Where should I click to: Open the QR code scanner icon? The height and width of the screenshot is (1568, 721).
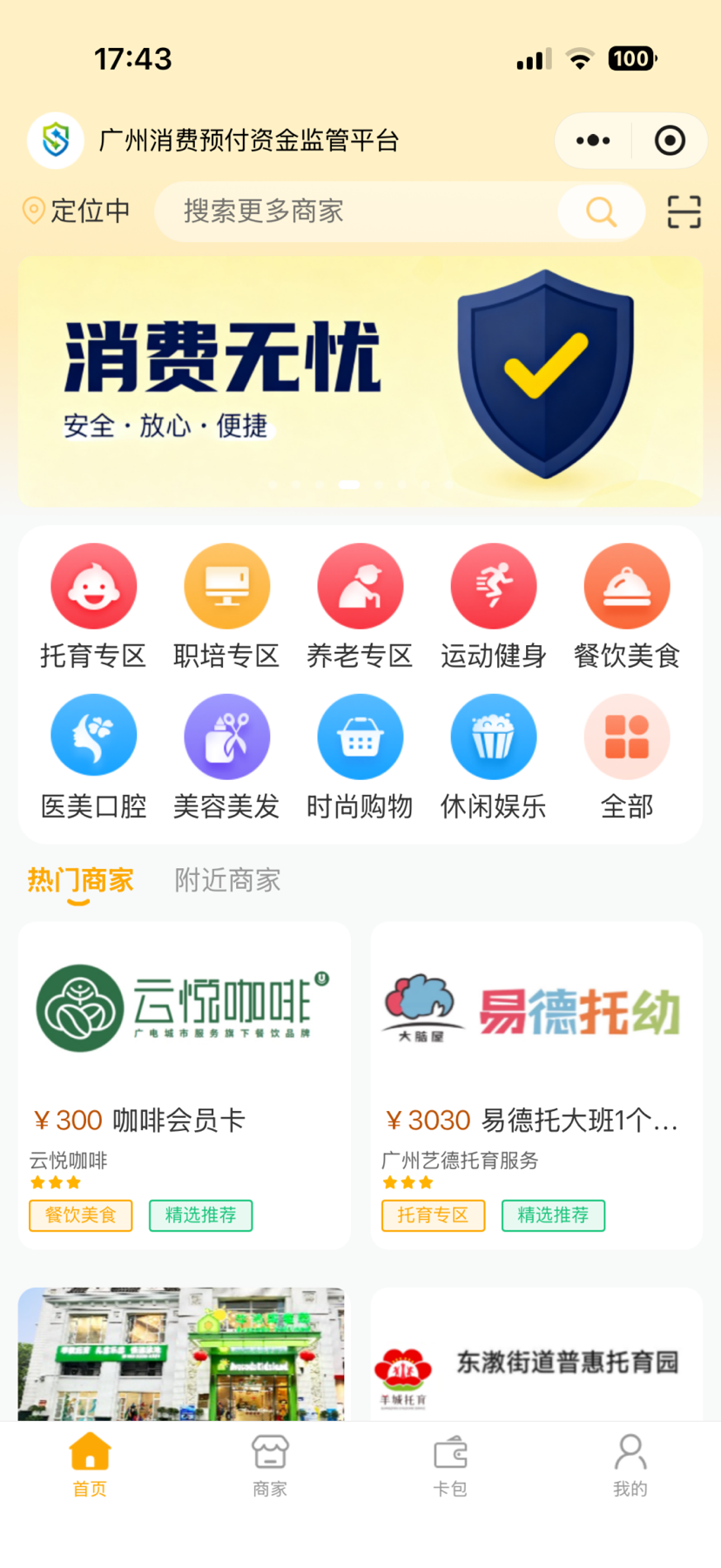click(684, 212)
